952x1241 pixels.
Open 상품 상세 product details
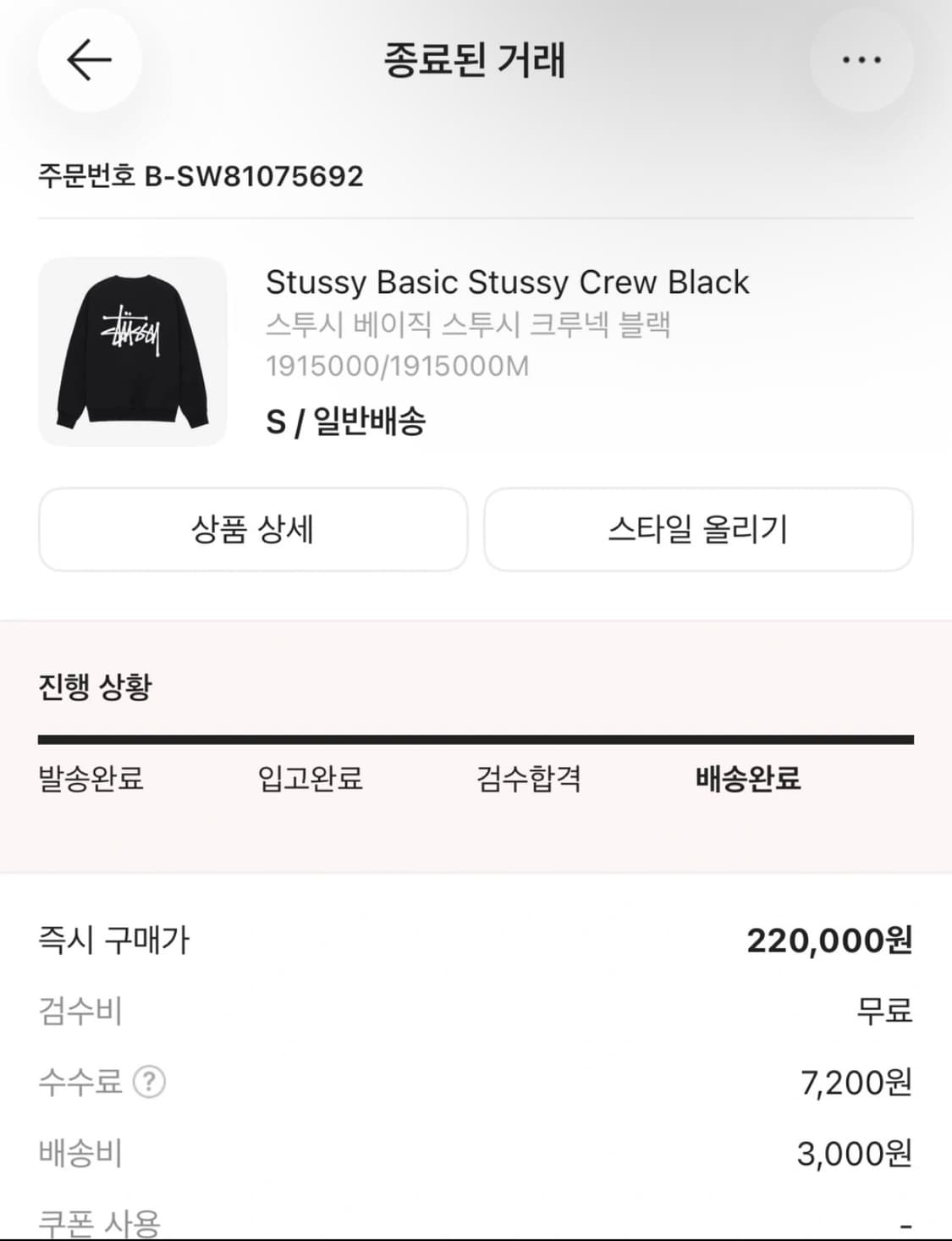coord(253,530)
